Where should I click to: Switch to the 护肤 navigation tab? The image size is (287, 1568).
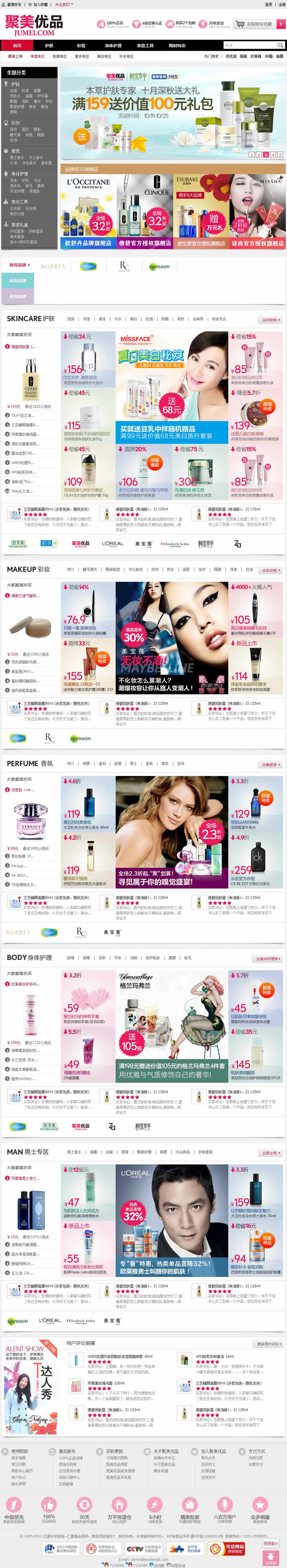tap(49, 45)
